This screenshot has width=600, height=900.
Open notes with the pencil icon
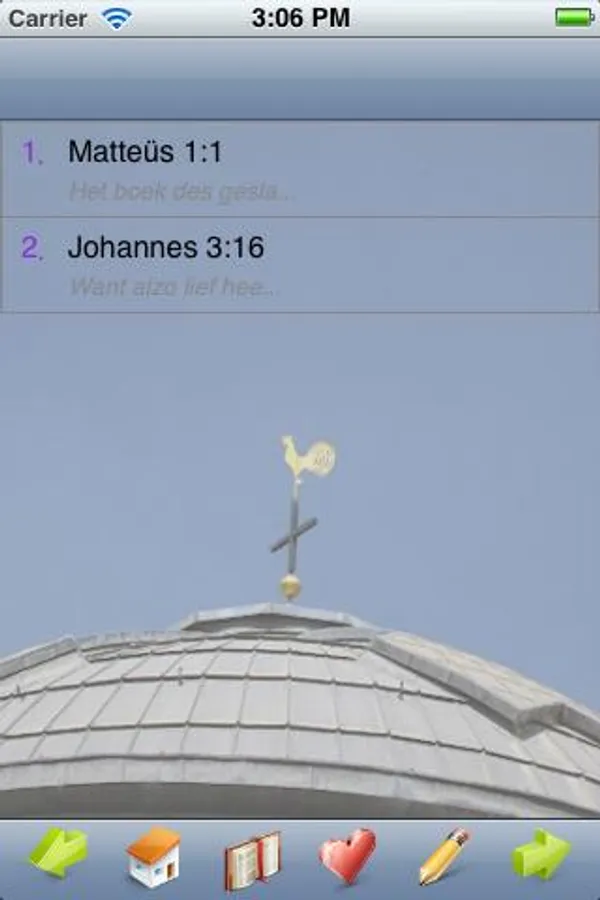coord(443,856)
